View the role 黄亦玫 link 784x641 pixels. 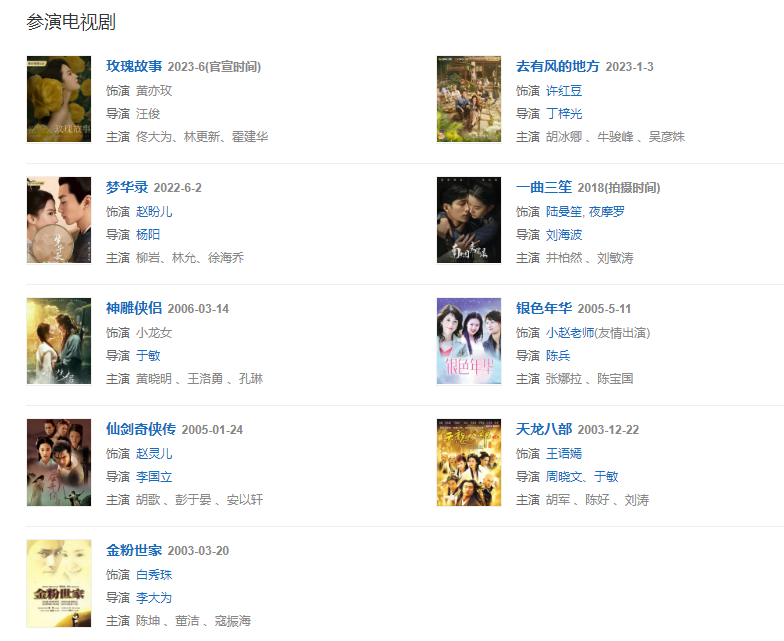(154, 90)
